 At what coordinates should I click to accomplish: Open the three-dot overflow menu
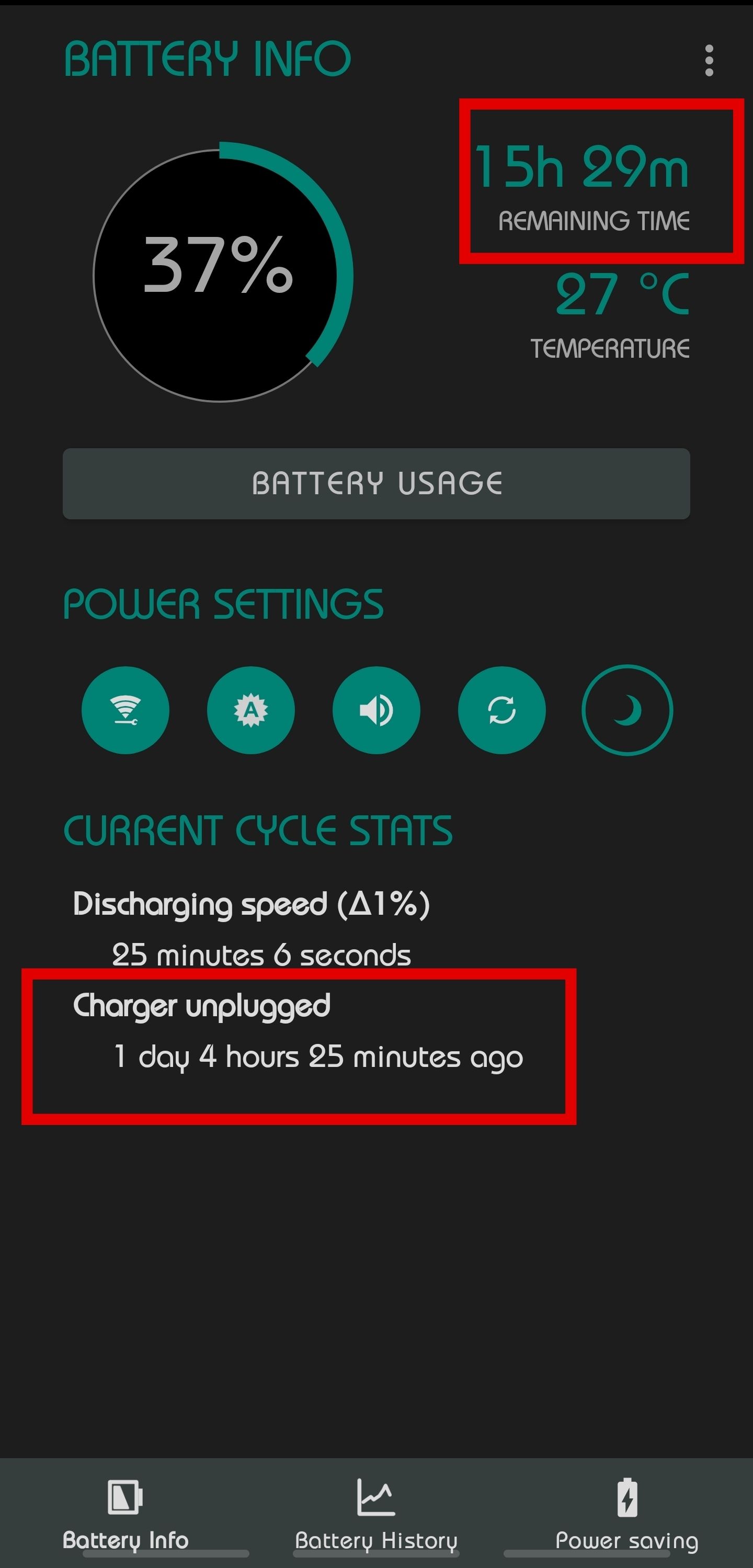[709, 60]
